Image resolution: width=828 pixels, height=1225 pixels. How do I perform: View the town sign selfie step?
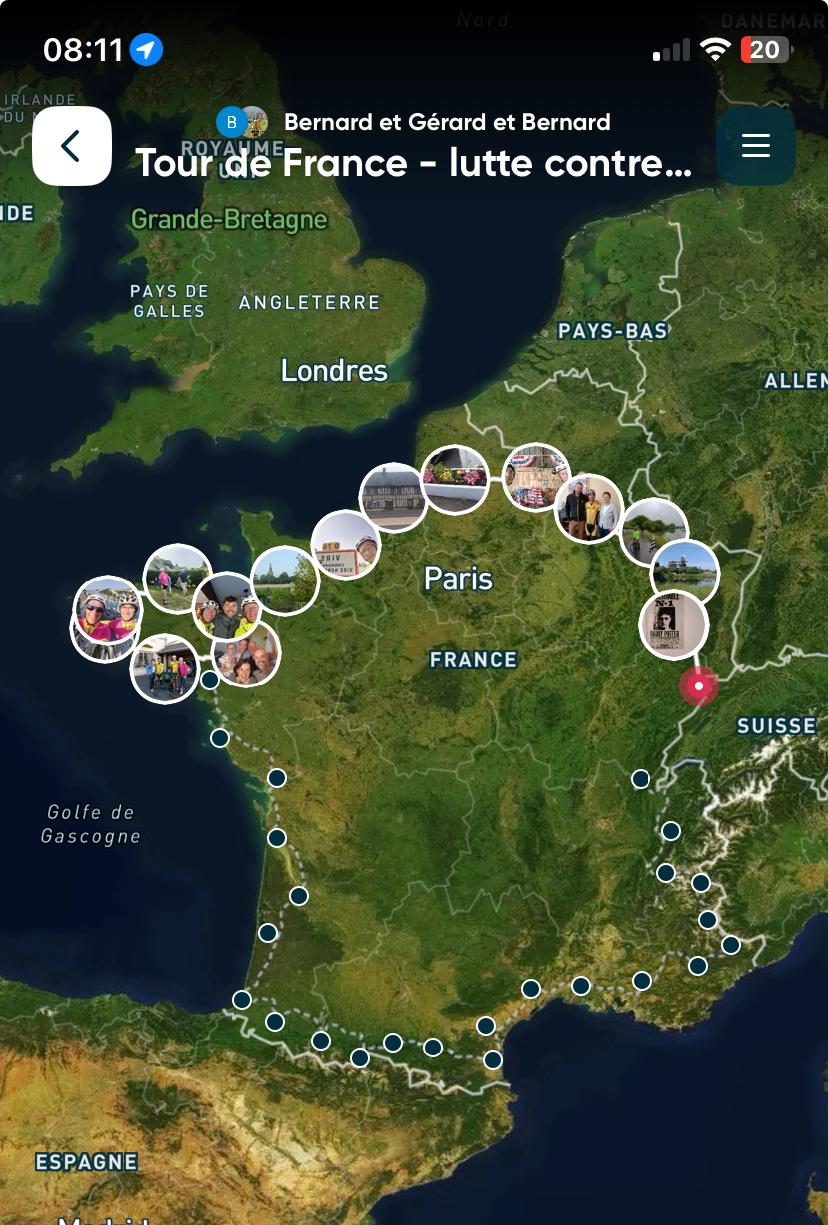point(346,545)
